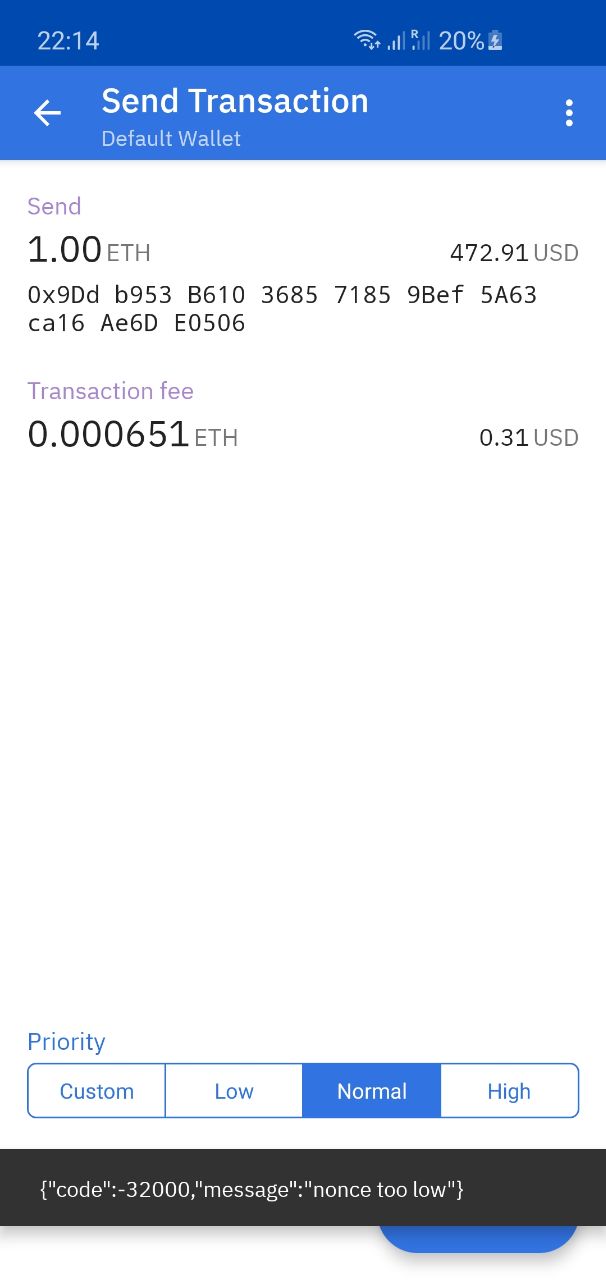
Task: Switch to High priority
Action: (509, 1091)
